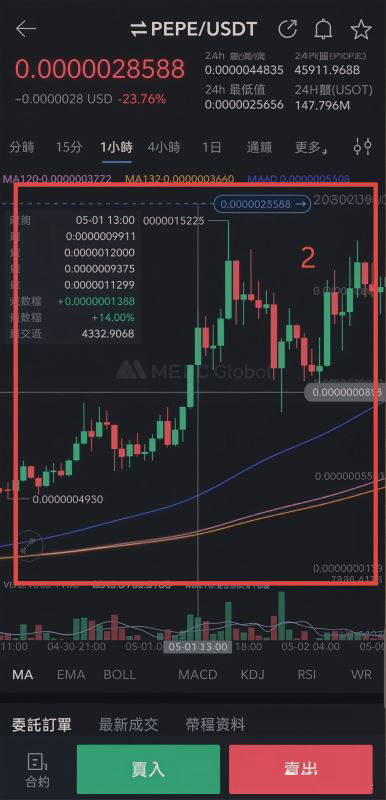Open the share icon
The height and width of the screenshot is (800, 386).
288,29
